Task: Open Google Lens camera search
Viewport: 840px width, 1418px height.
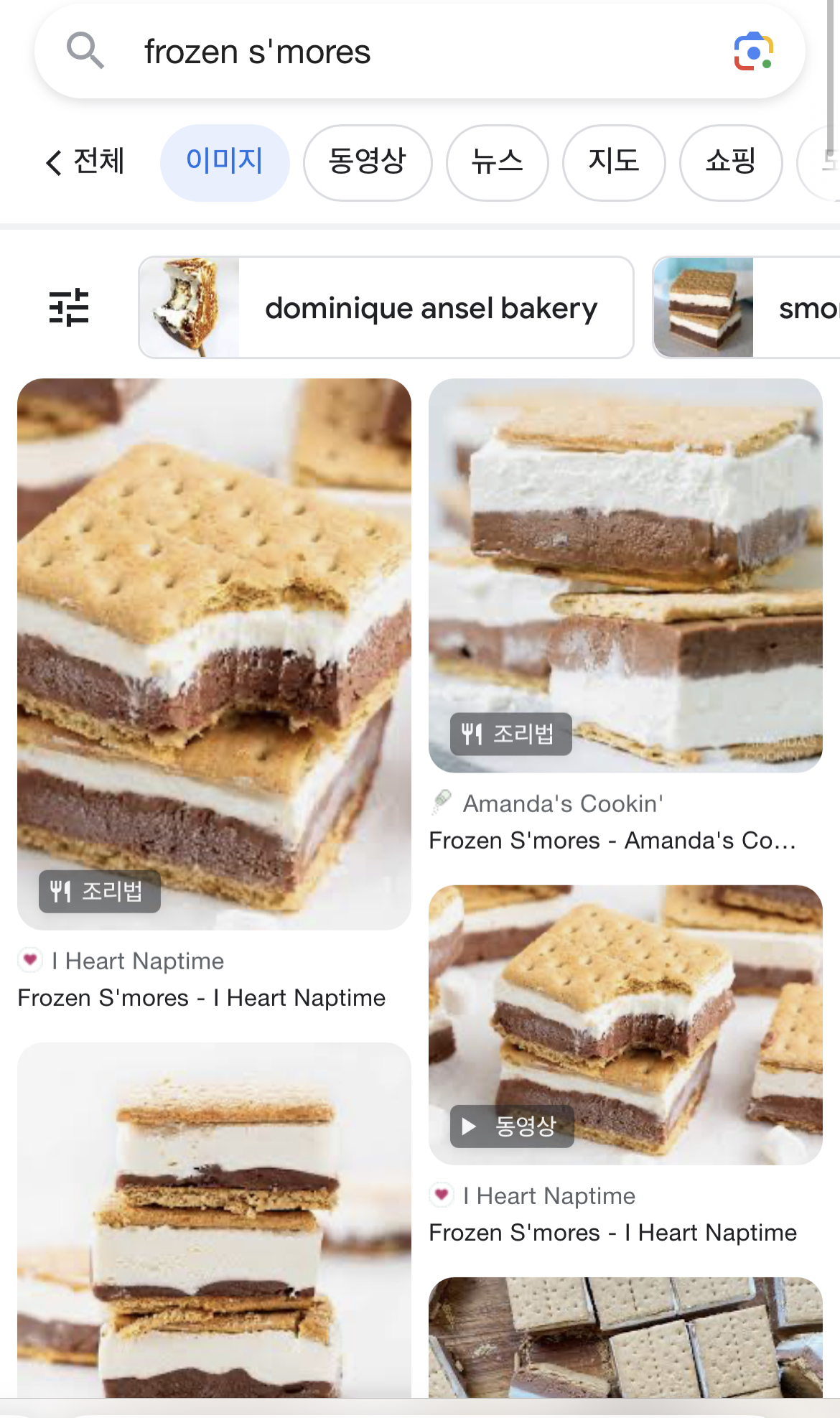Action: [x=753, y=52]
